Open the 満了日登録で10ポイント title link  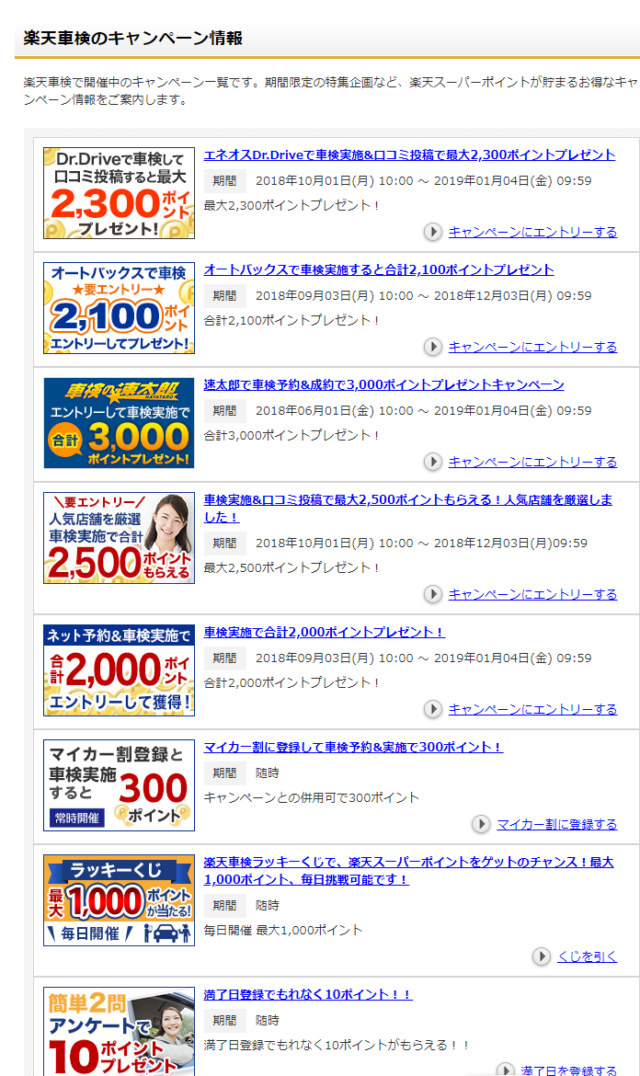pyautogui.click(x=308, y=995)
